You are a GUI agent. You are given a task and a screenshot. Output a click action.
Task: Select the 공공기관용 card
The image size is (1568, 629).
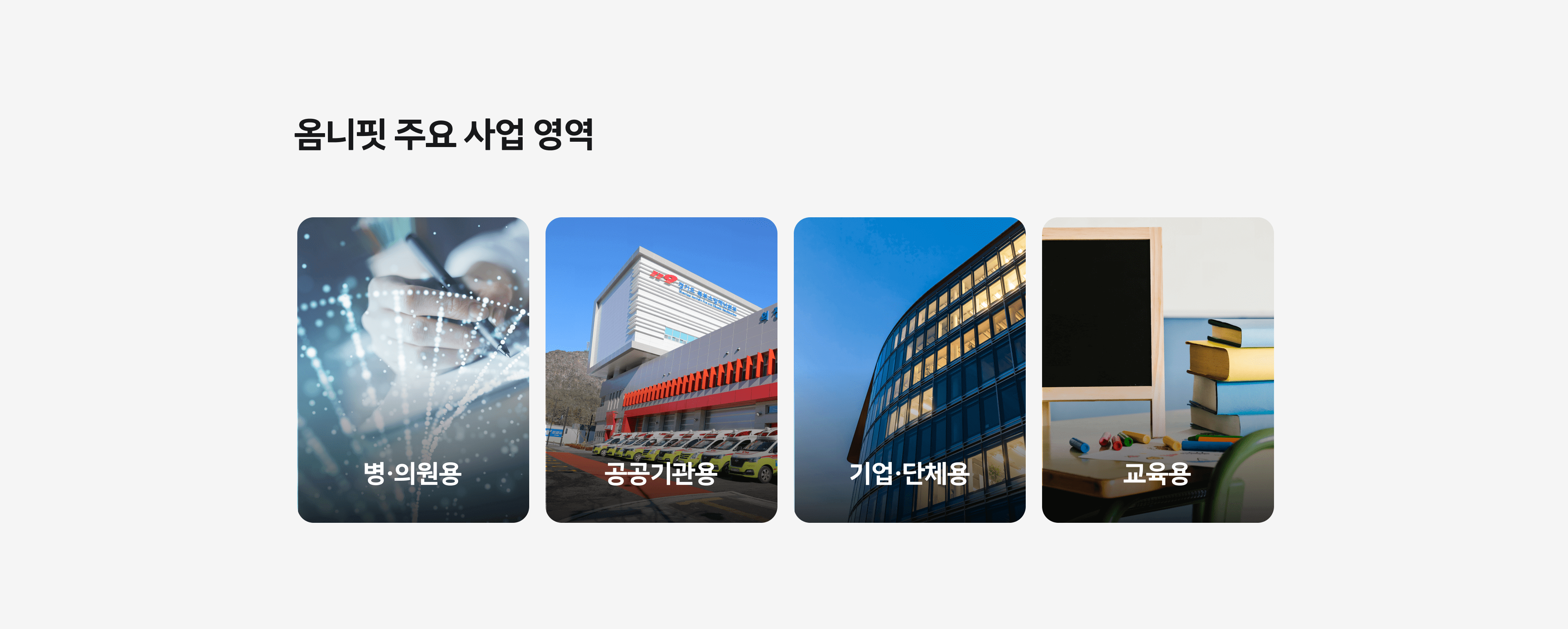tap(661, 370)
